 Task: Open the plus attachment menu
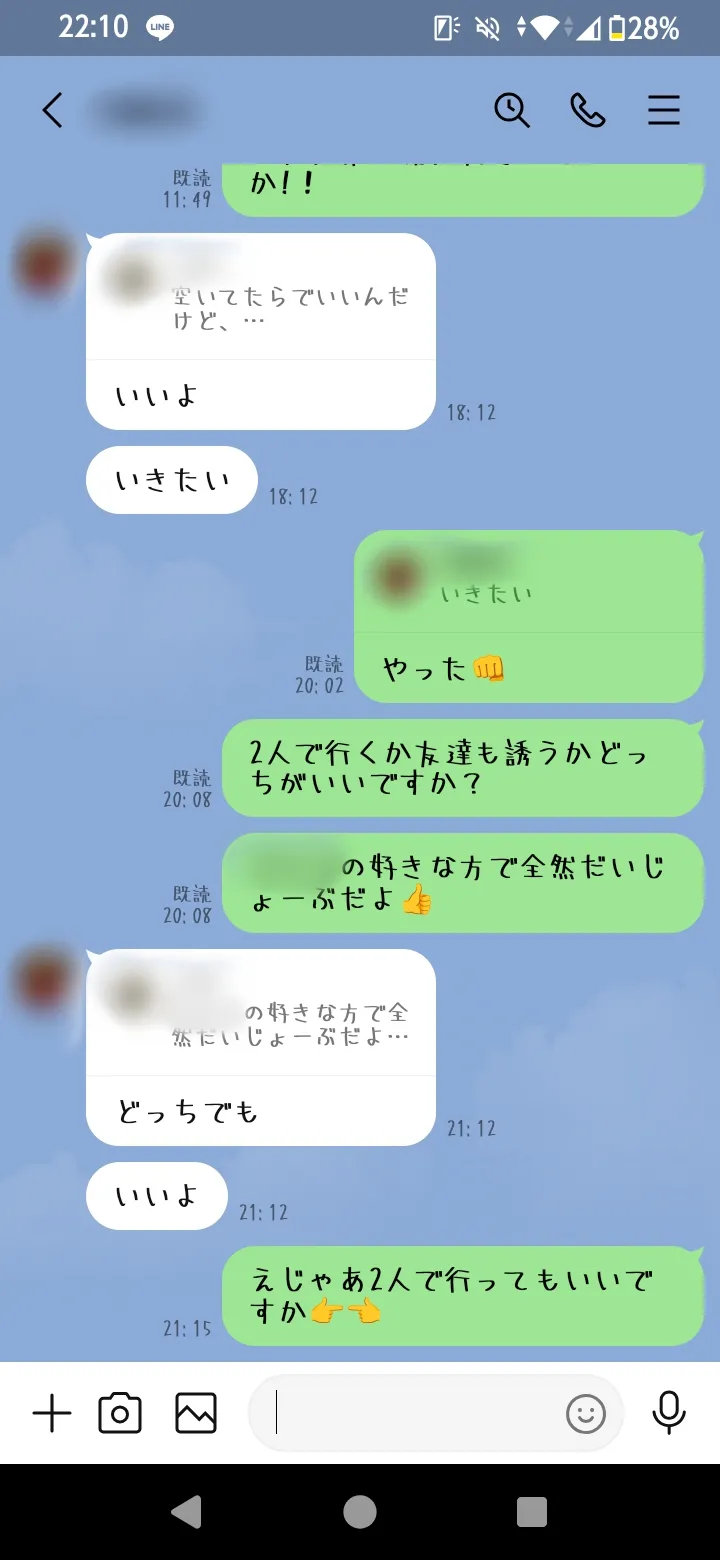(x=52, y=1414)
